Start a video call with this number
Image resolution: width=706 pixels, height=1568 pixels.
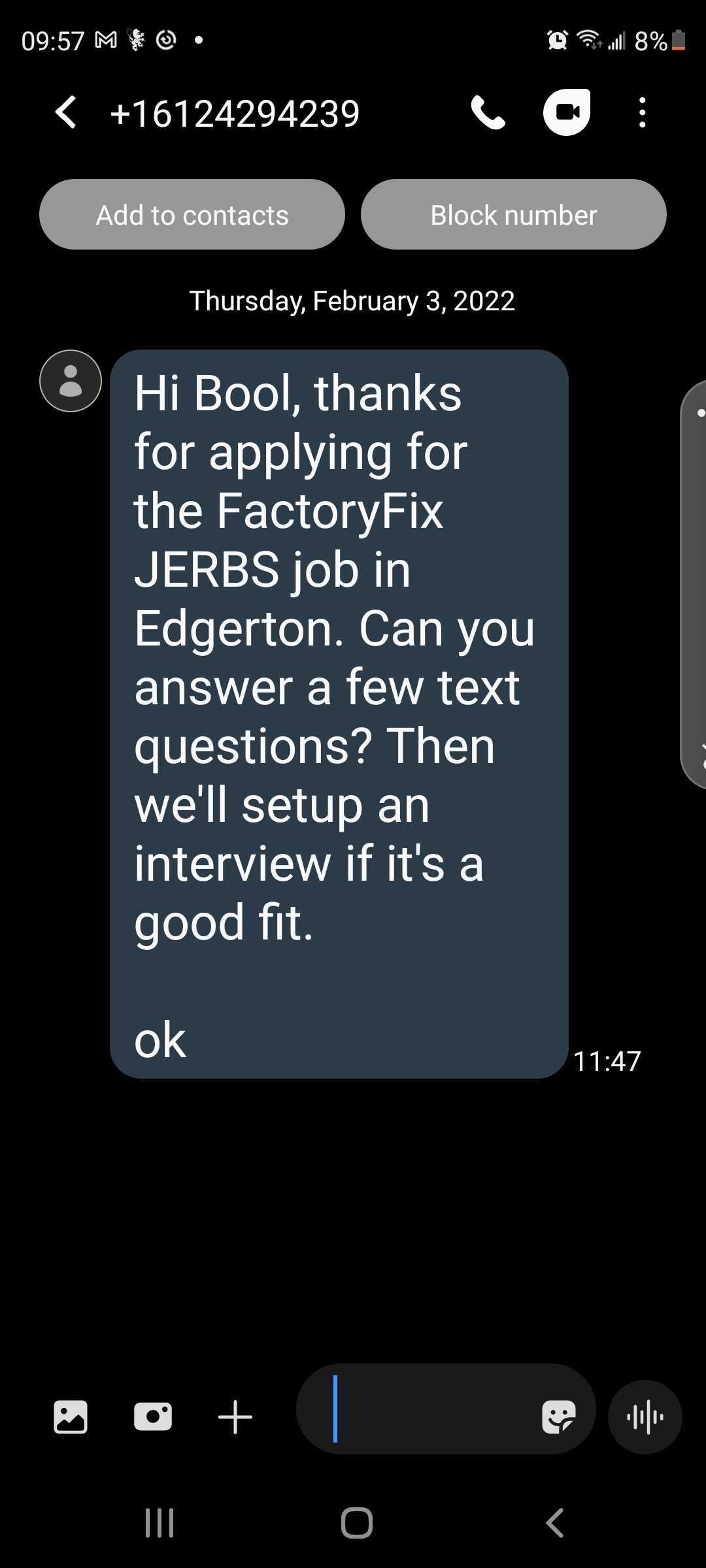(567, 112)
